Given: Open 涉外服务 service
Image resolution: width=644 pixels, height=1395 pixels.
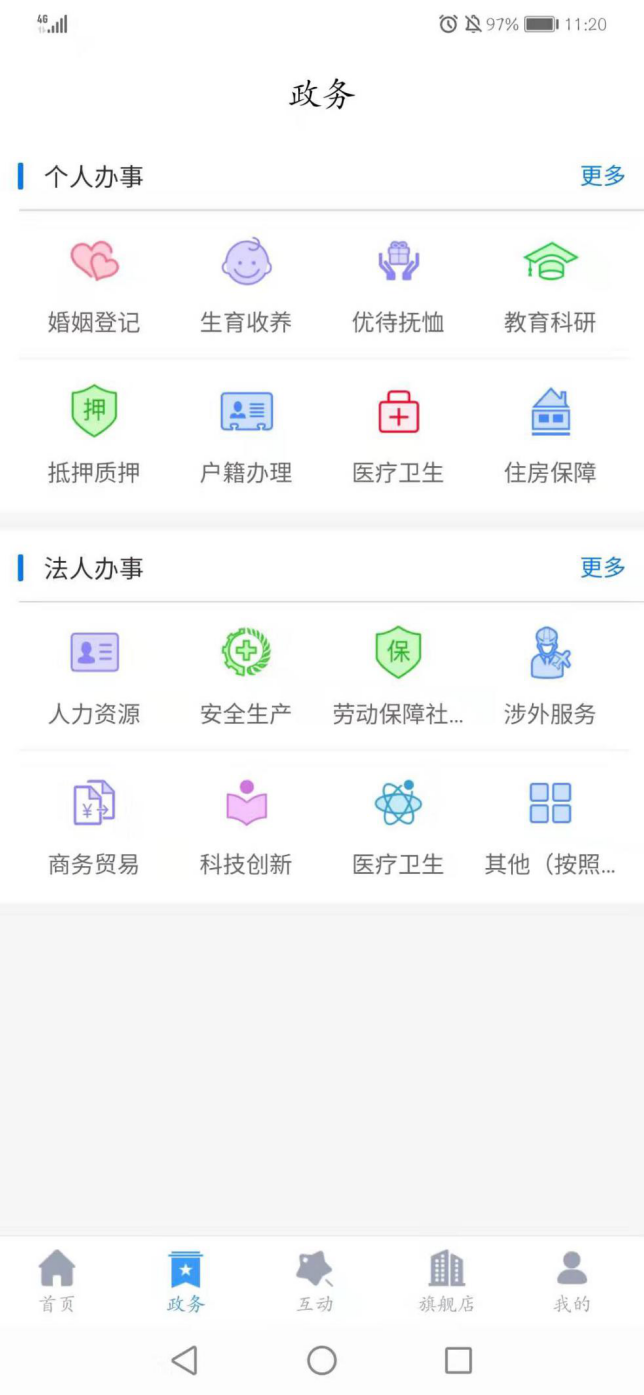Looking at the screenshot, I should [550, 677].
